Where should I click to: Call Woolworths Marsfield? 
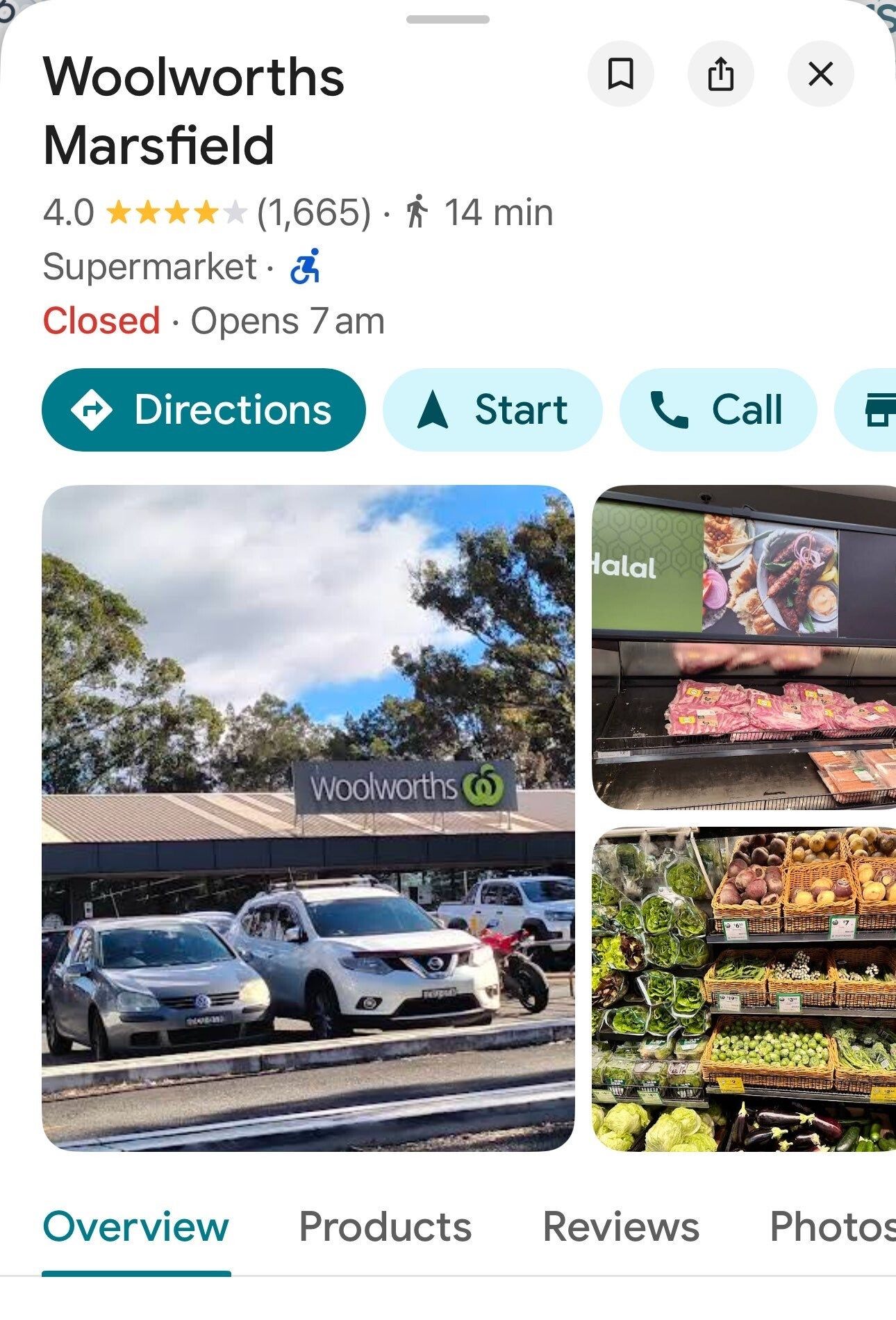tap(717, 410)
